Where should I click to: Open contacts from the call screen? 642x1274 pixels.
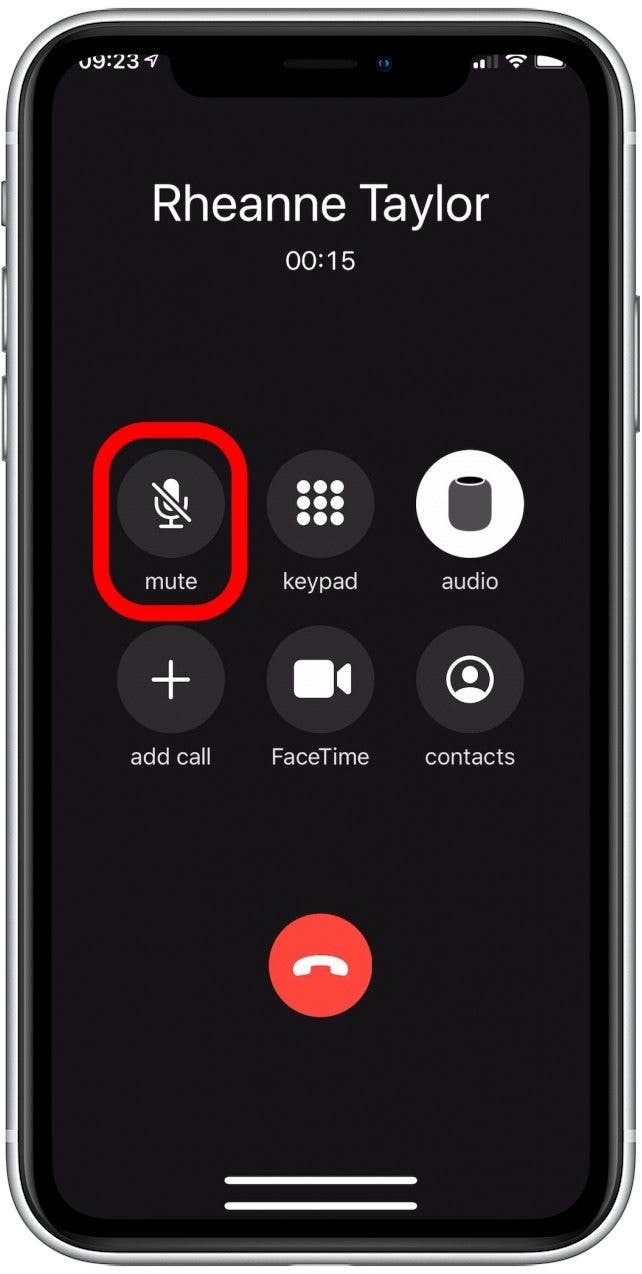469,680
